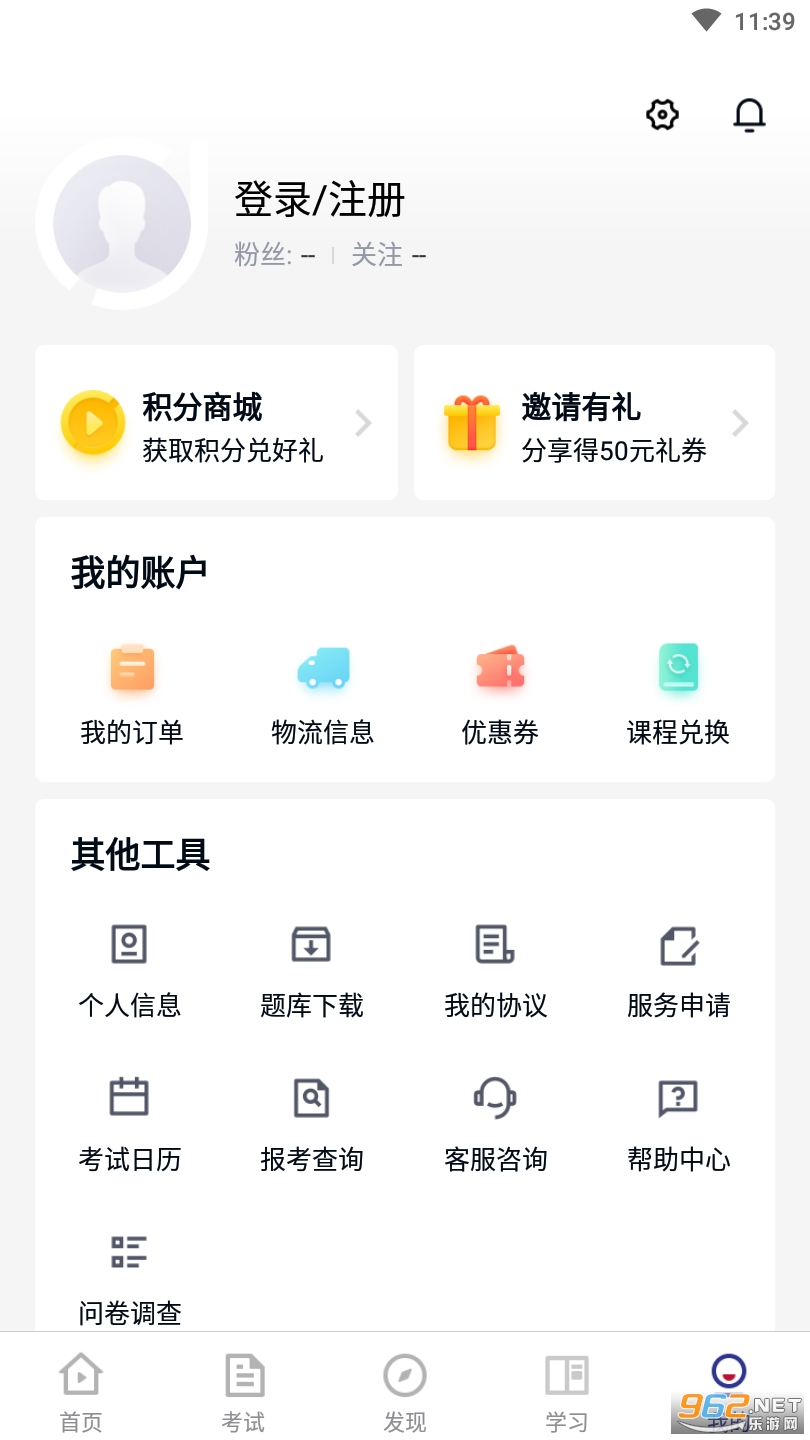Open the 积分商城 points mall card
Viewport: 810px width, 1440px height.
[x=216, y=423]
